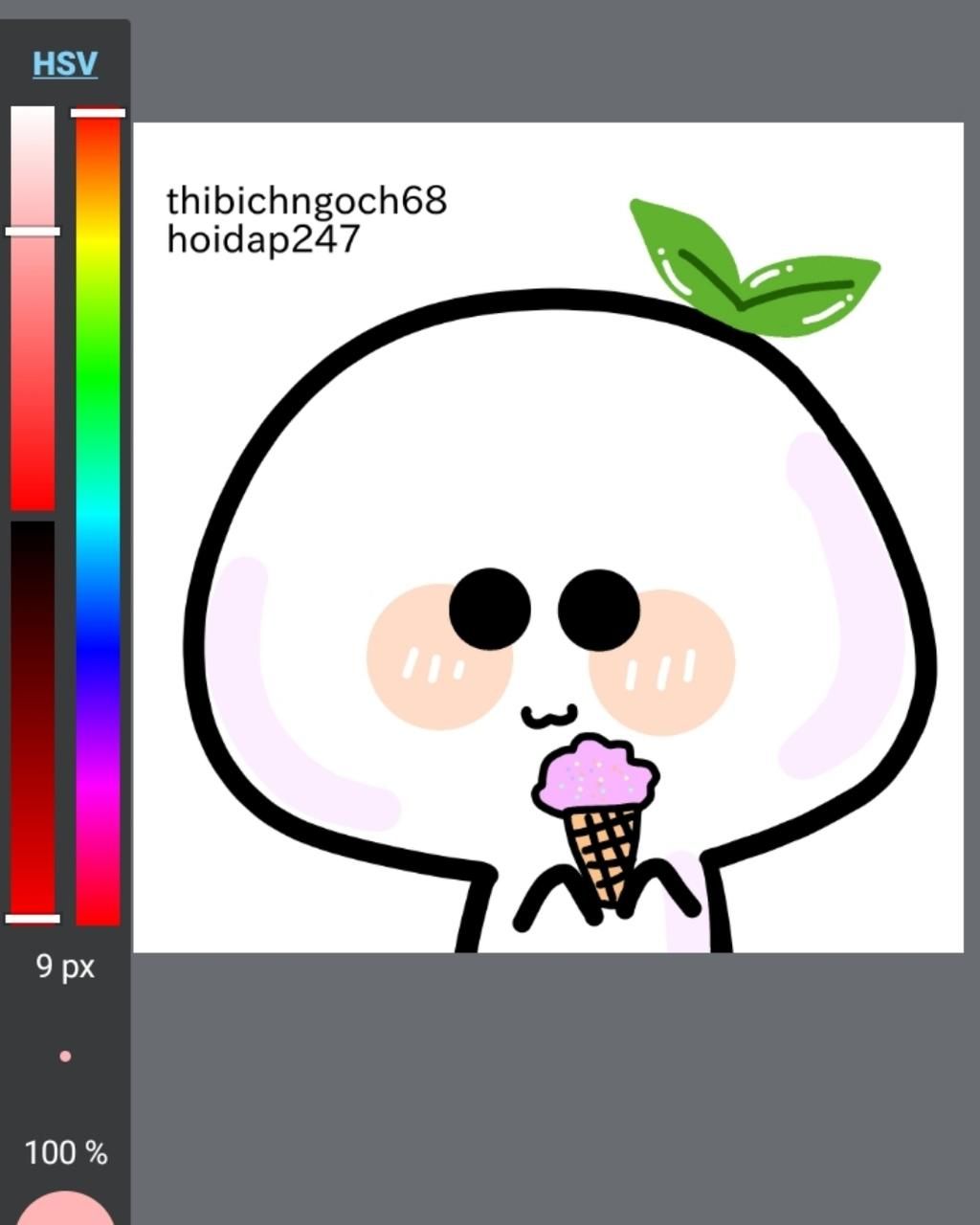Open the 100 % opacity setting

point(65,1153)
